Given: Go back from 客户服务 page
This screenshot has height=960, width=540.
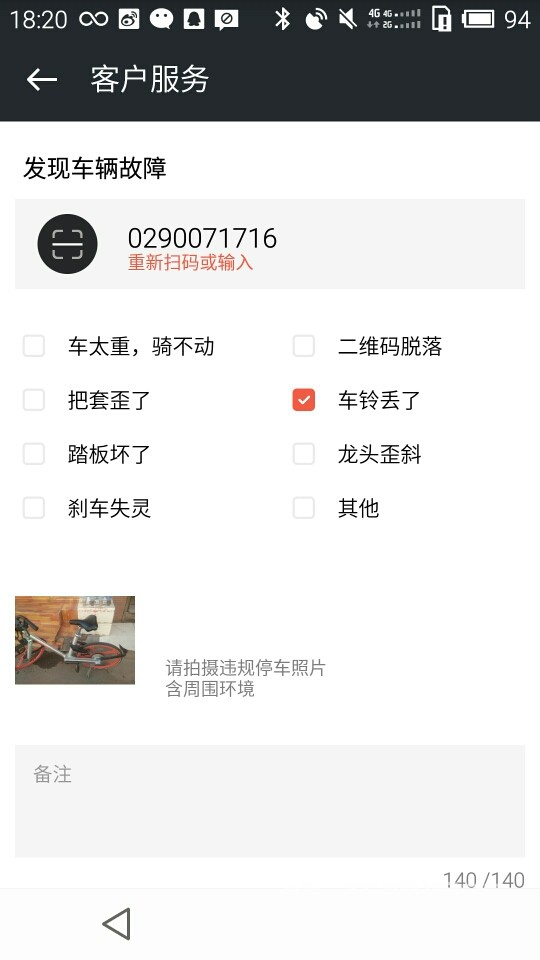Looking at the screenshot, I should [x=42, y=80].
